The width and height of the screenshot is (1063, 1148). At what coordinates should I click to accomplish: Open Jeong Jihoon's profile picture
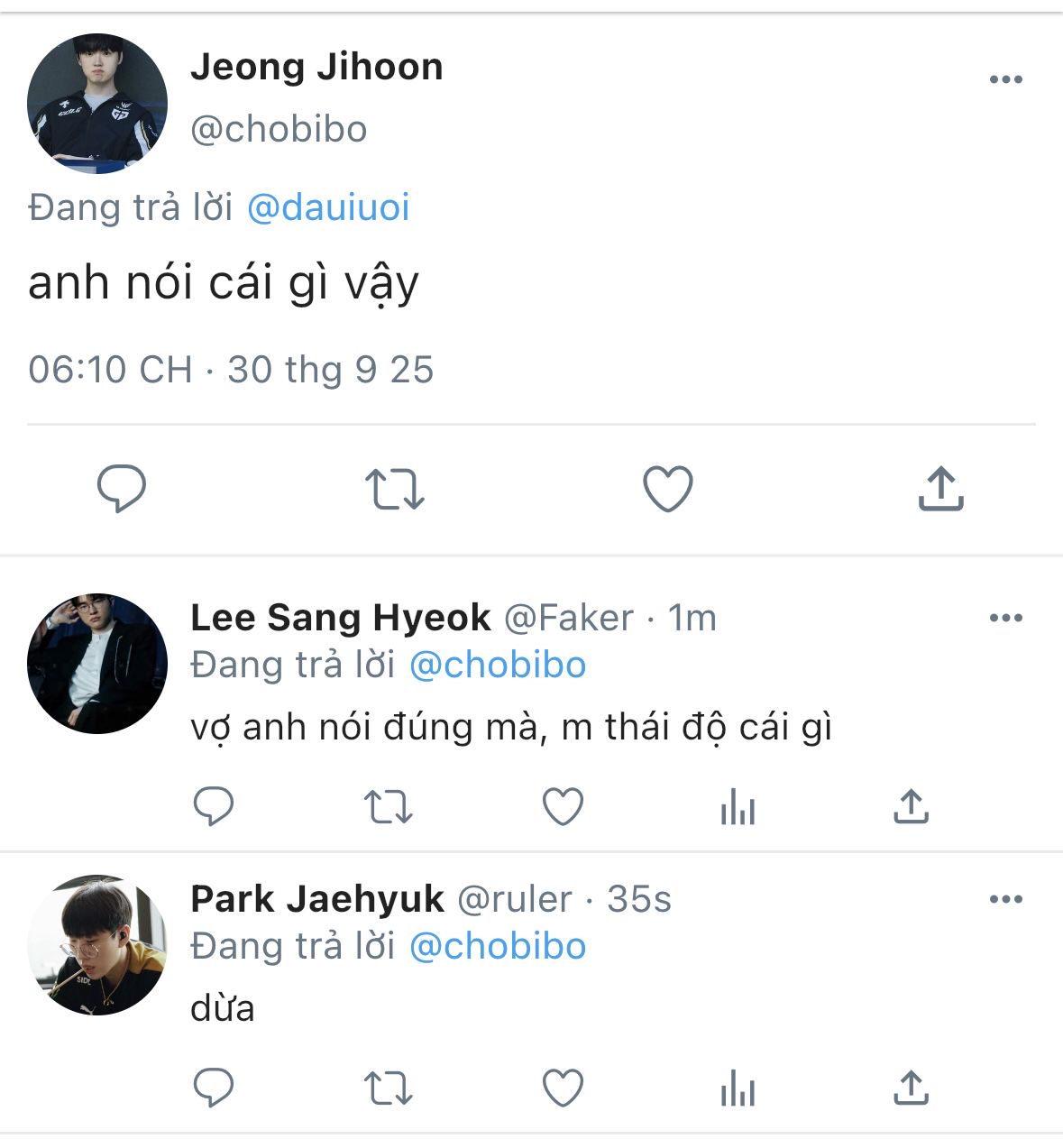click(x=97, y=104)
